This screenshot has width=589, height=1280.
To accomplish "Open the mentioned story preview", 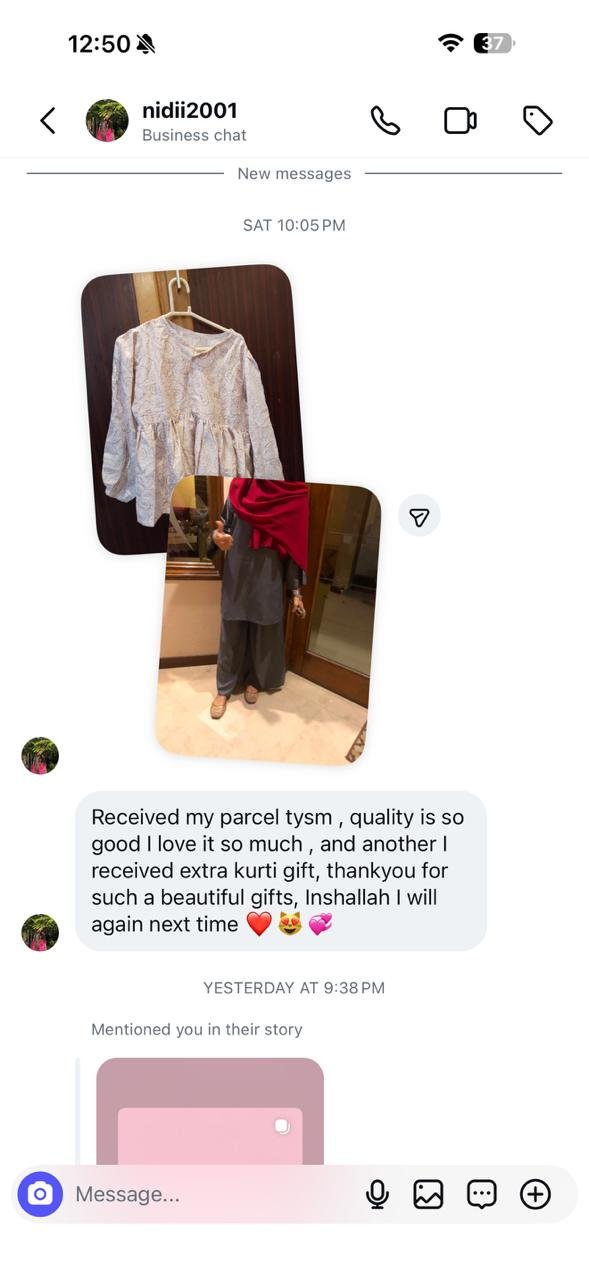I will tap(210, 1111).
